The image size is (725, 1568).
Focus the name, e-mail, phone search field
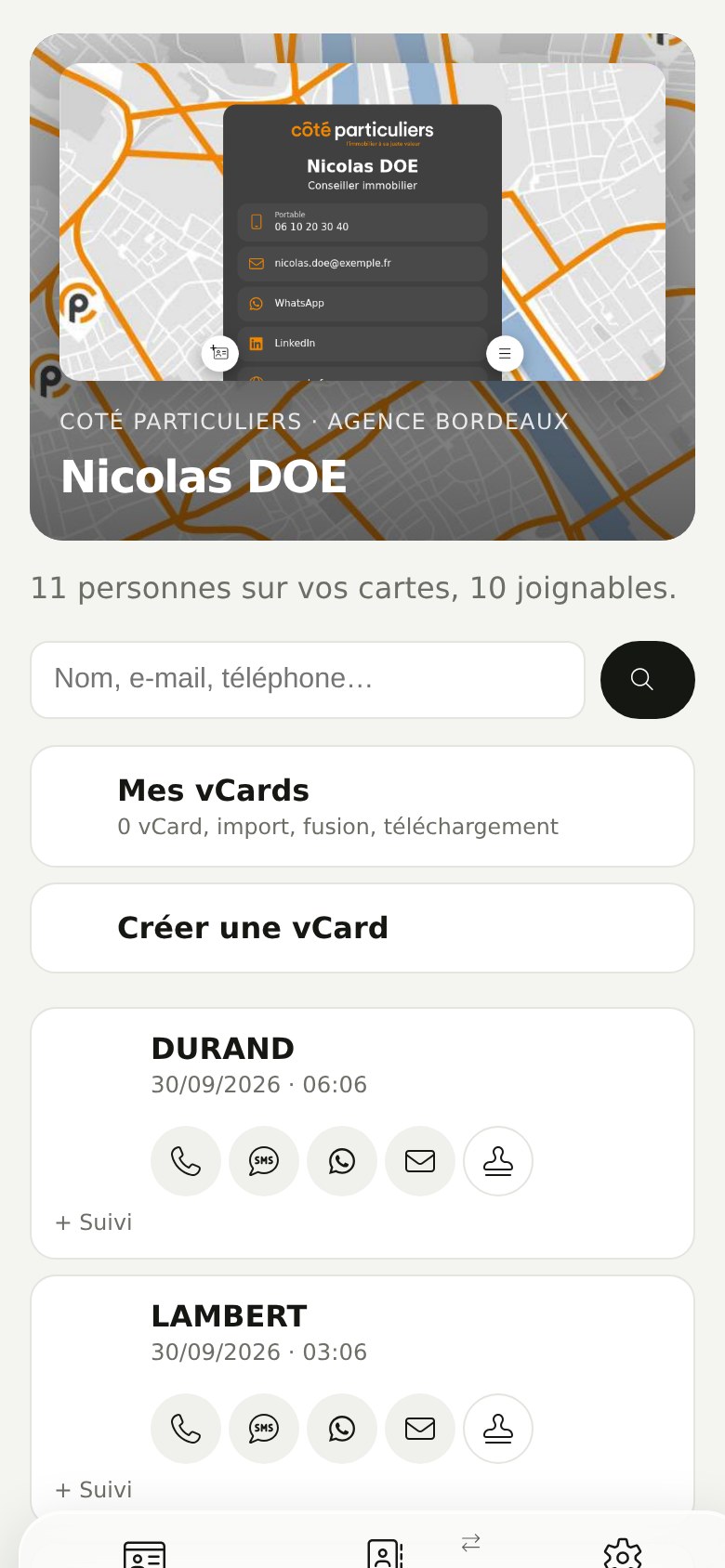point(308,680)
